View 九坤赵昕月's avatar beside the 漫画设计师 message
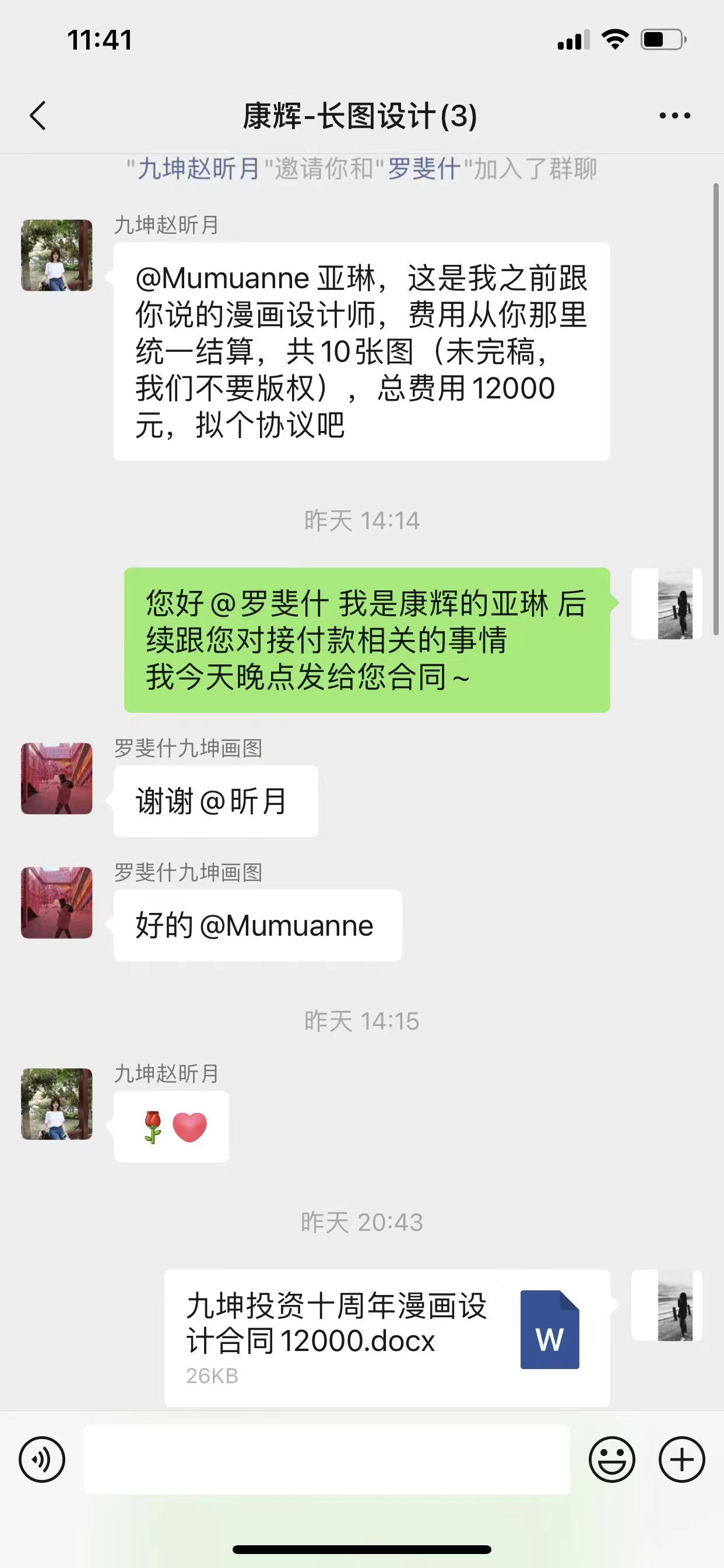Viewport: 724px width, 1568px height. pos(57,255)
